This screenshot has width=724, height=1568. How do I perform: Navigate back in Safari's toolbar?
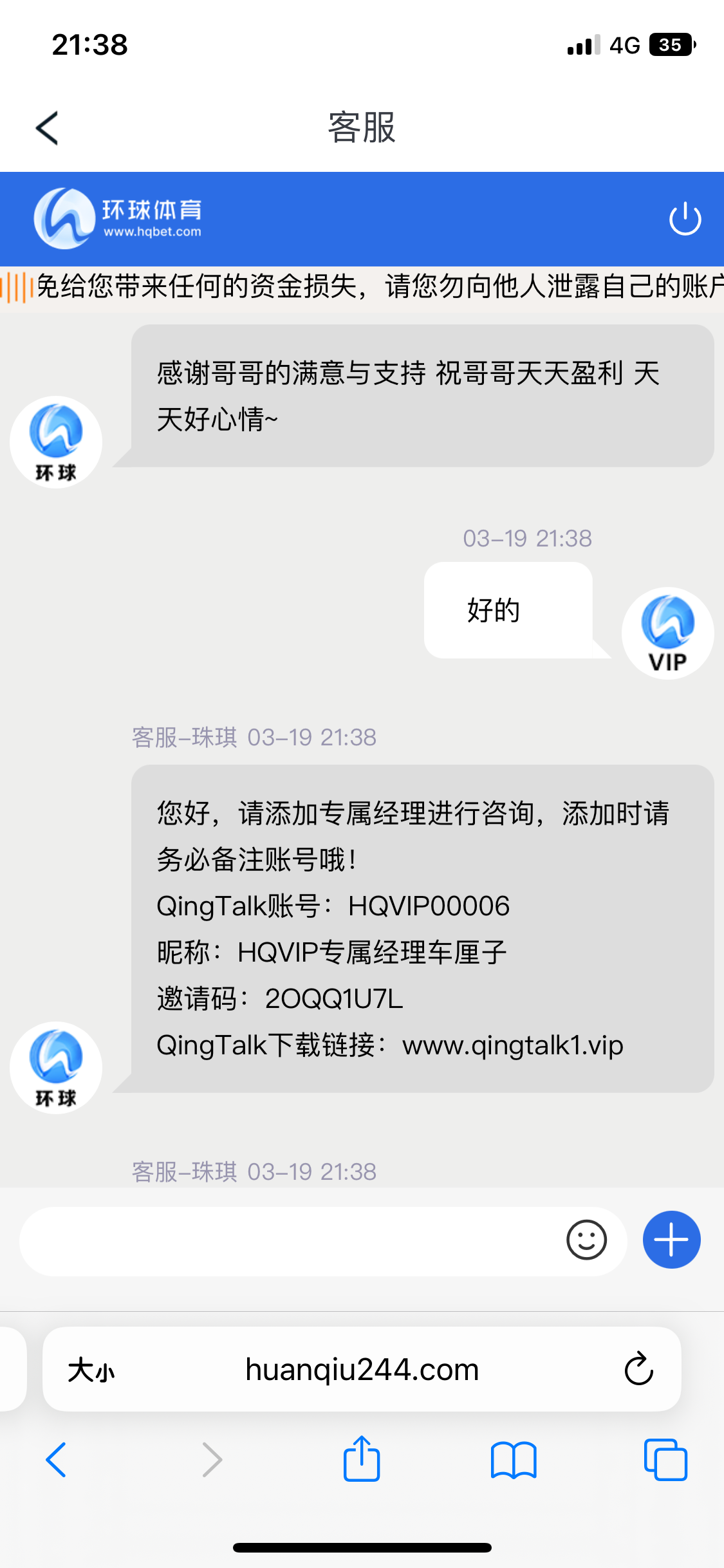(x=56, y=1459)
